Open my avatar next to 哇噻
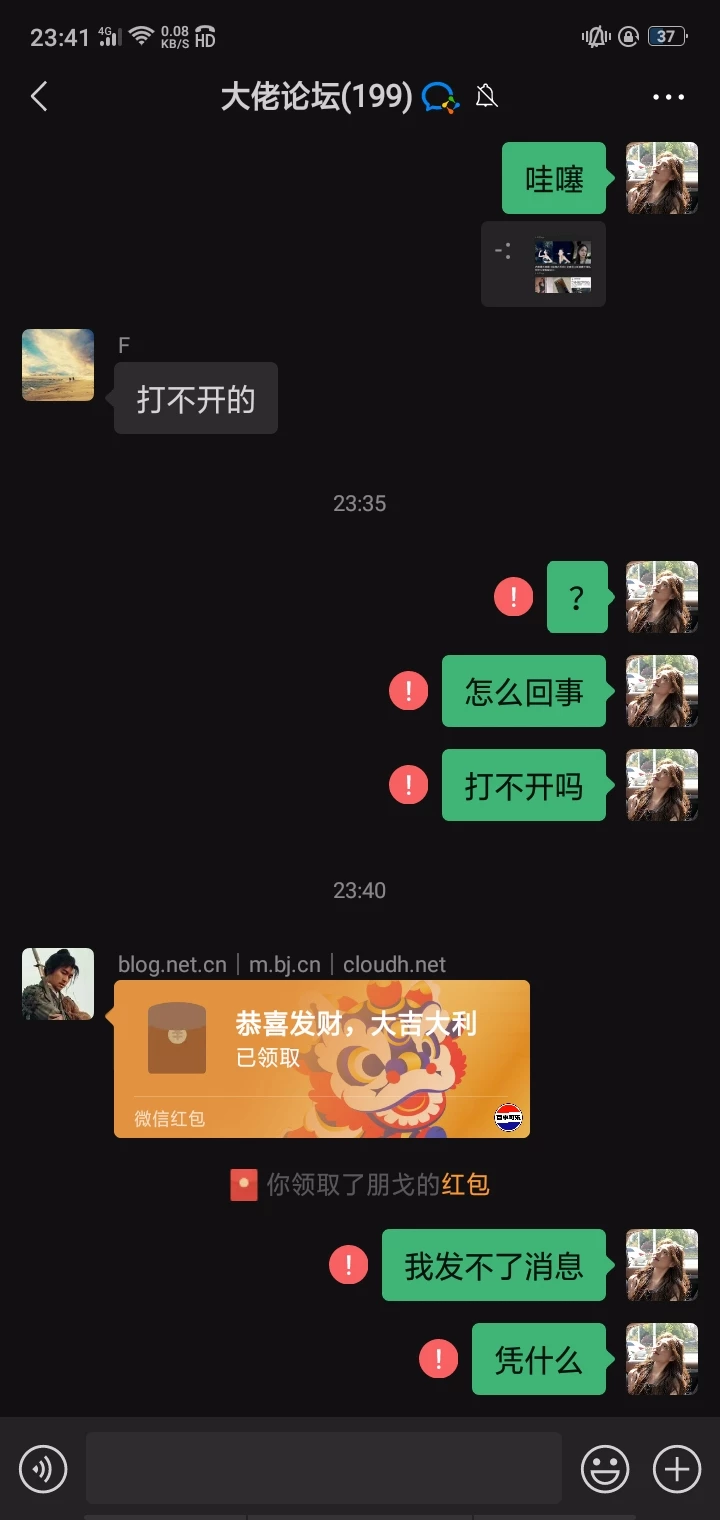 tap(661, 178)
